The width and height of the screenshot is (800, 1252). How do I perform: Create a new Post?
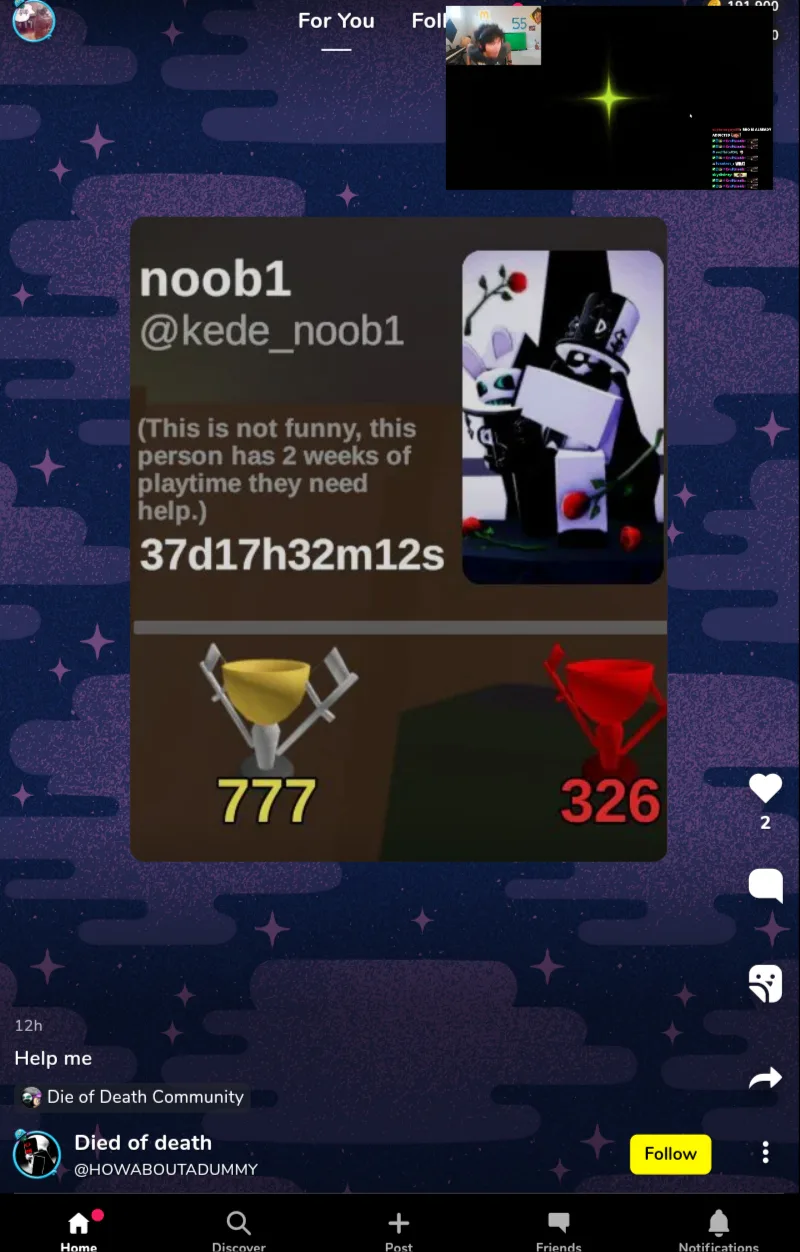398,1230
